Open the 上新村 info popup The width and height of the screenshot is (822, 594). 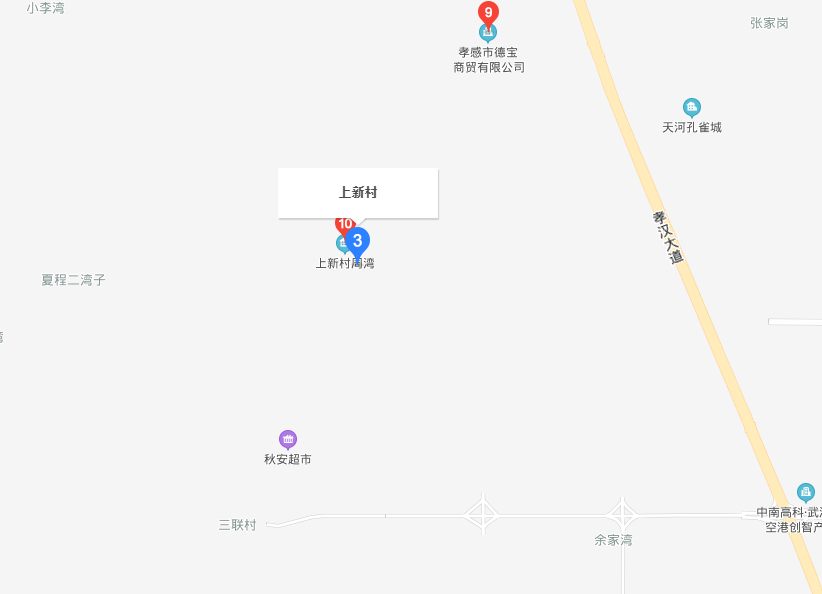coord(358,193)
